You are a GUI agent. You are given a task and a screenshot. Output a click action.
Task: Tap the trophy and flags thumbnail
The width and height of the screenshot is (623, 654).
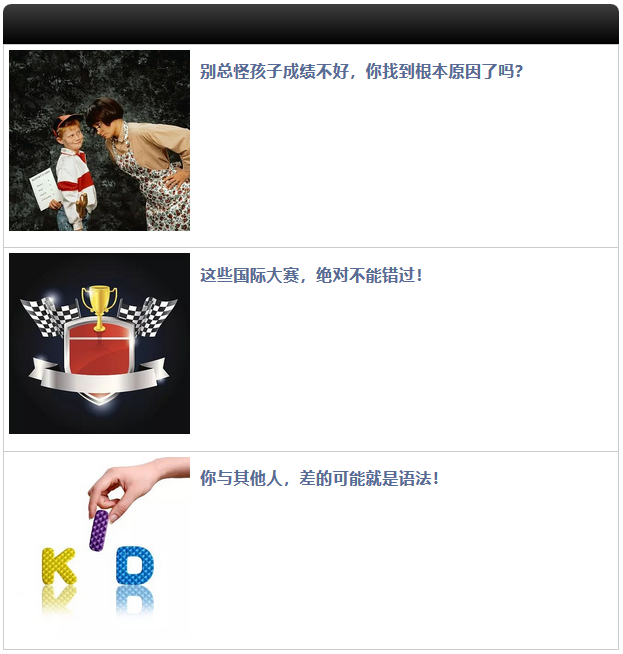[x=99, y=343]
